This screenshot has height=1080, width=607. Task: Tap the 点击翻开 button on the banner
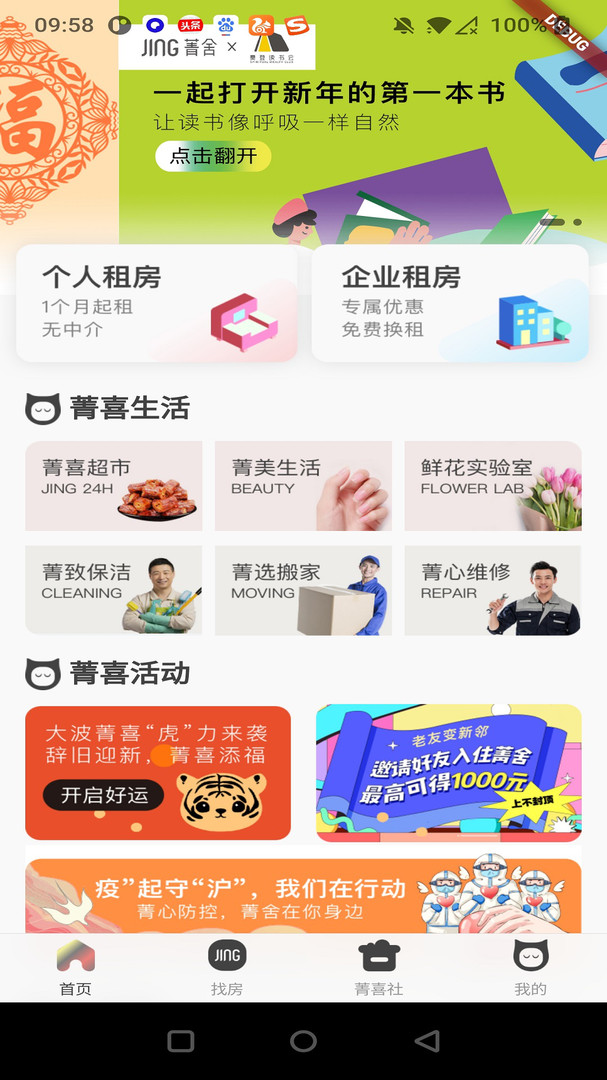click(213, 156)
